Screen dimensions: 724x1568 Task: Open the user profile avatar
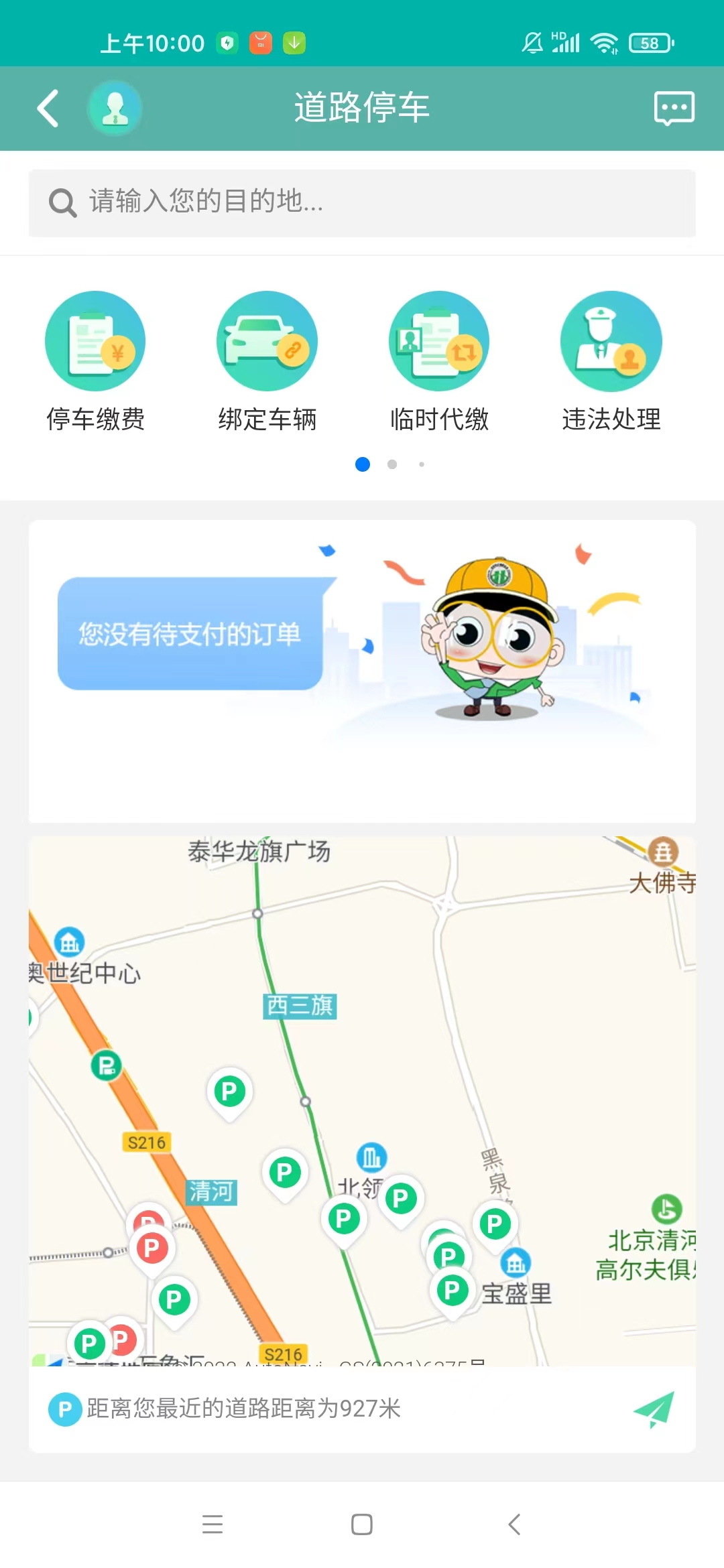pos(115,109)
